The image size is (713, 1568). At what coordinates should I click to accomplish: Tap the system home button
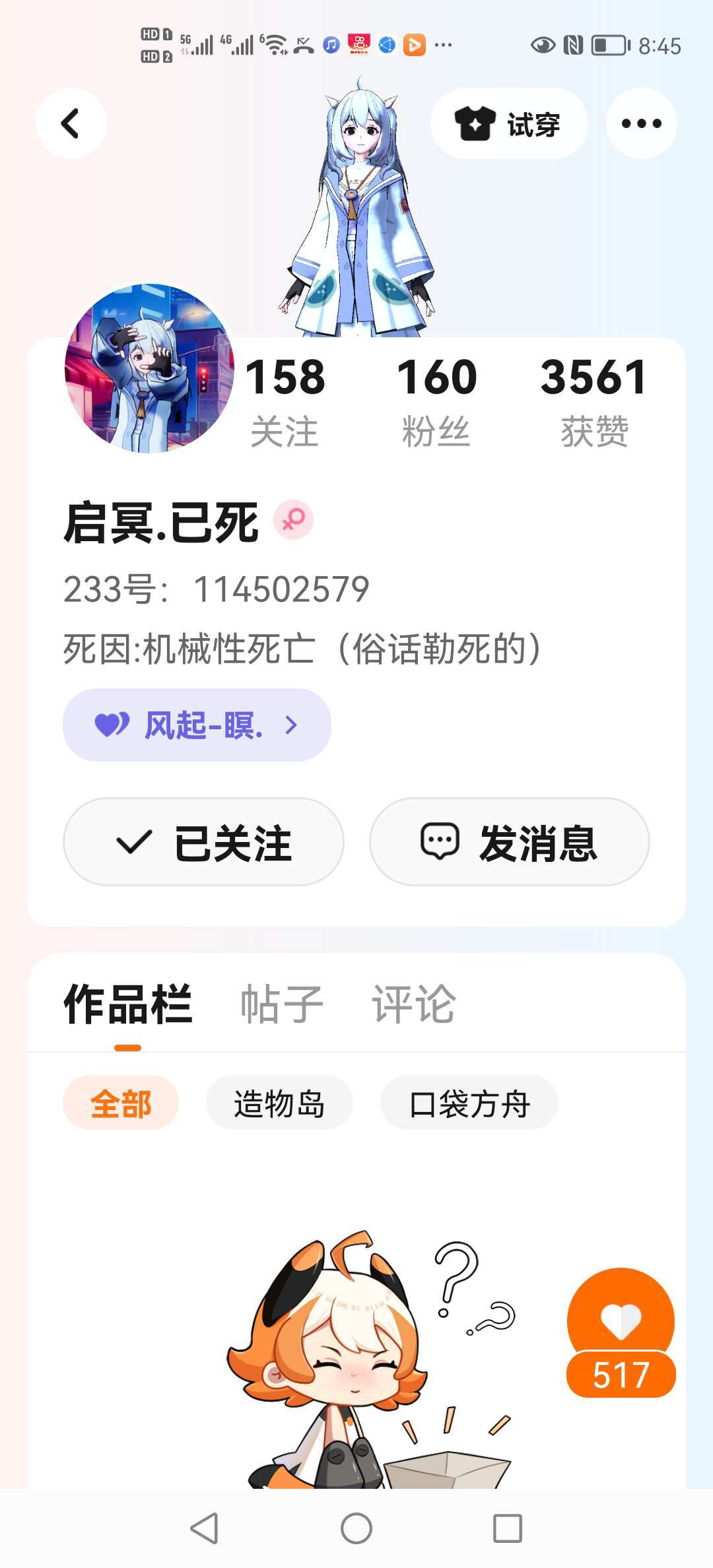356,1528
